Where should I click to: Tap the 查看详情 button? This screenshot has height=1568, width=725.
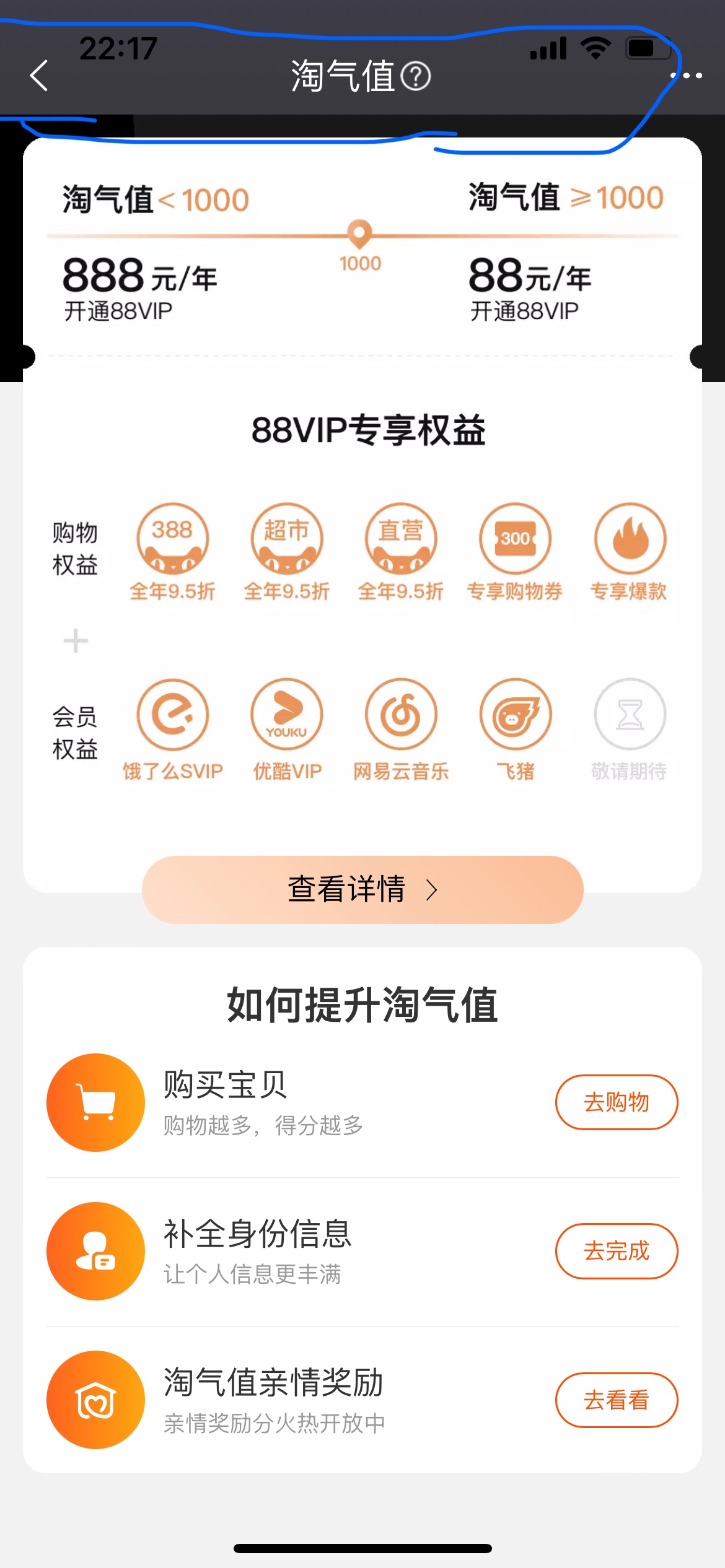362,889
